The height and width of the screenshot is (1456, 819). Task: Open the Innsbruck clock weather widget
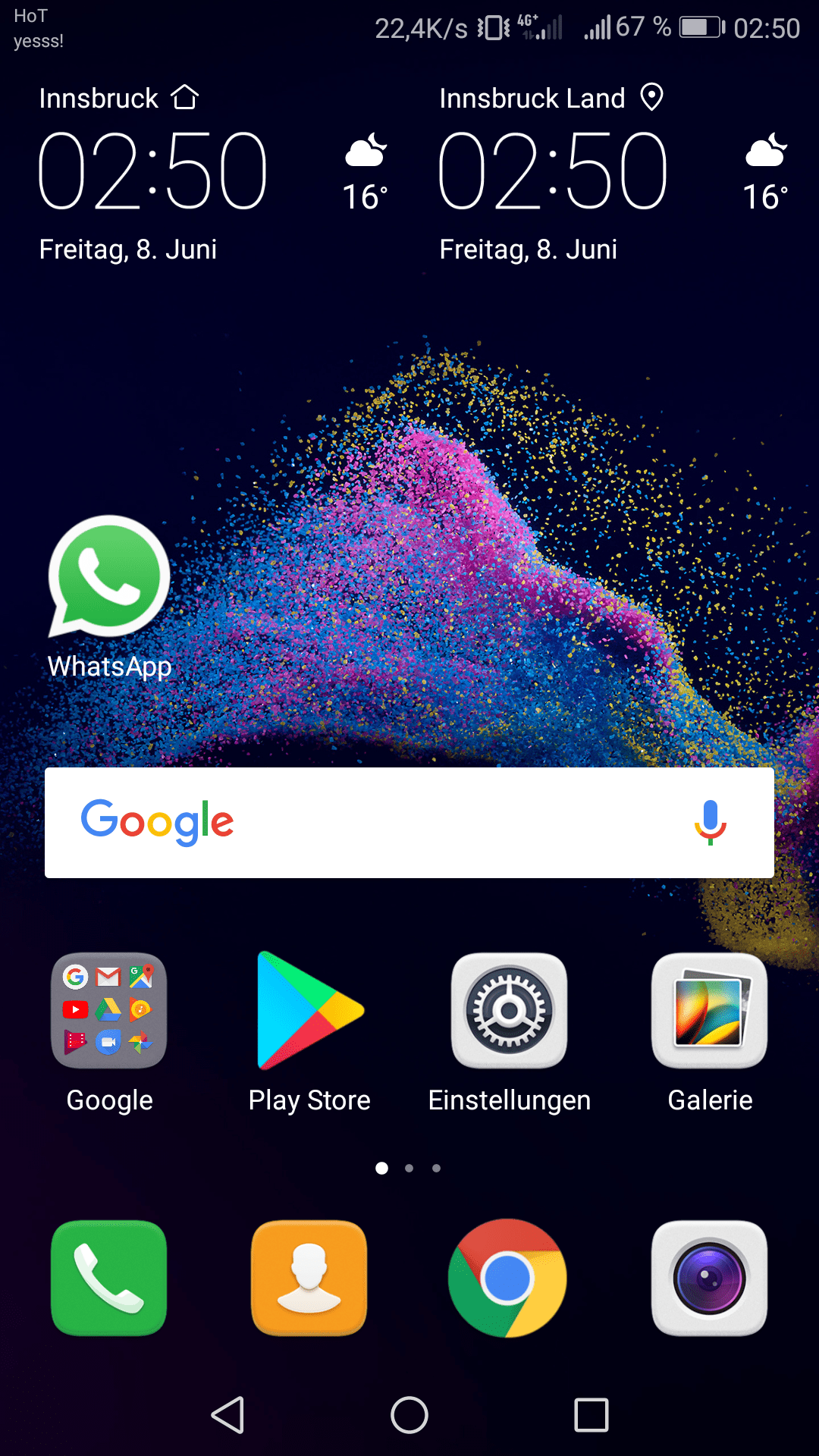153,171
